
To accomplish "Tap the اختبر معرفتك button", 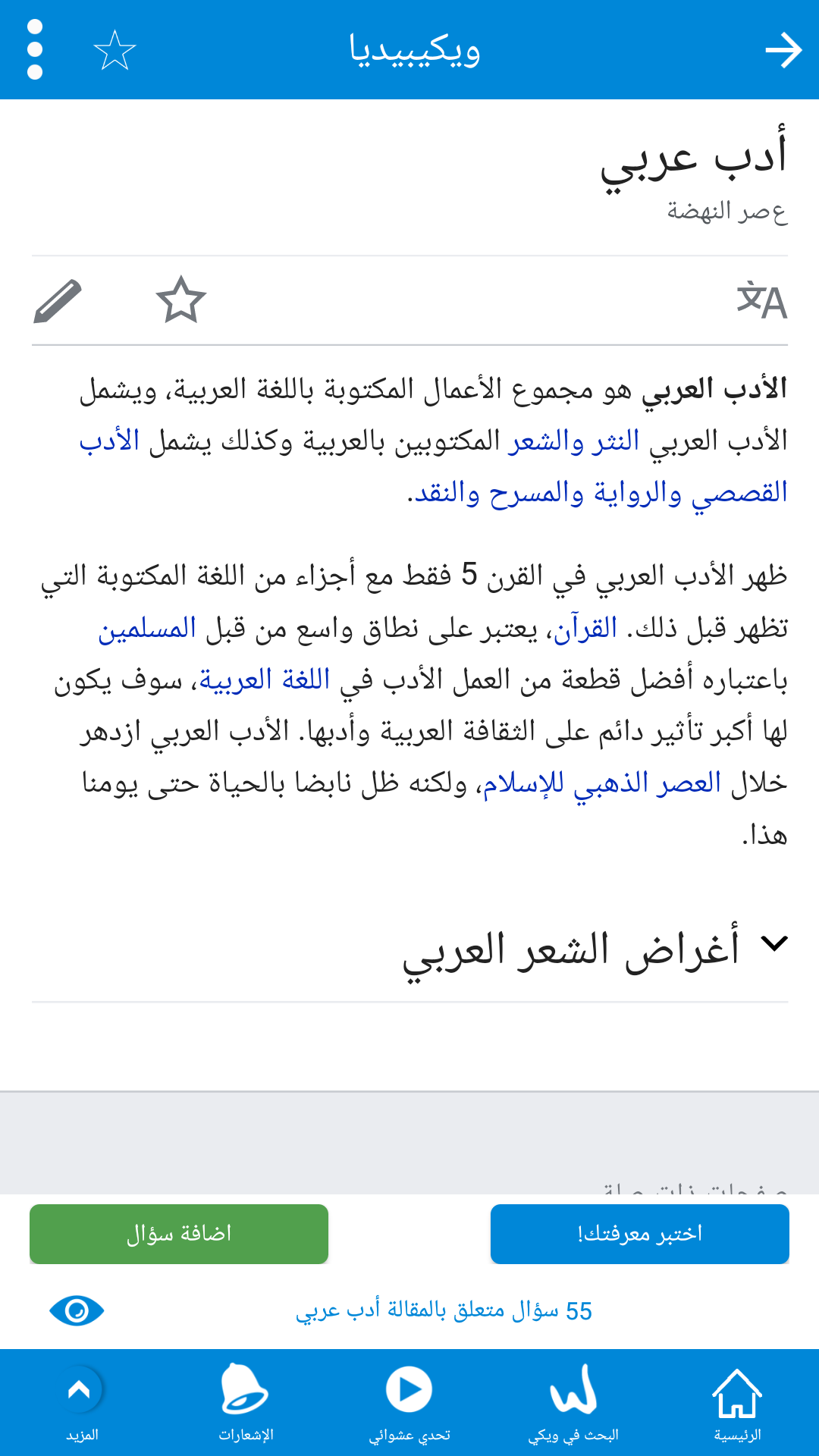I will pos(640,1234).
